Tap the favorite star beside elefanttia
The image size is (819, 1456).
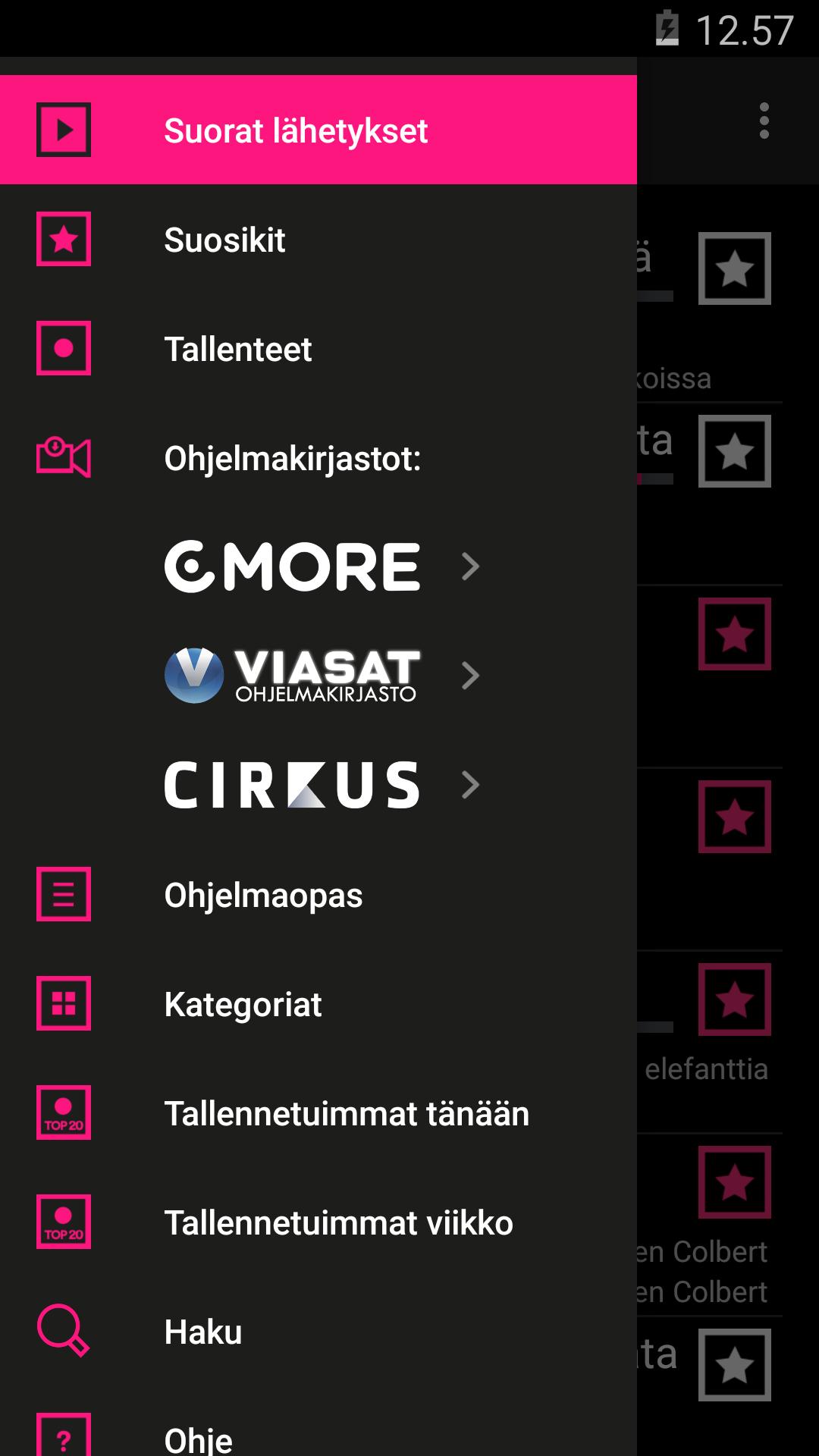(x=734, y=999)
